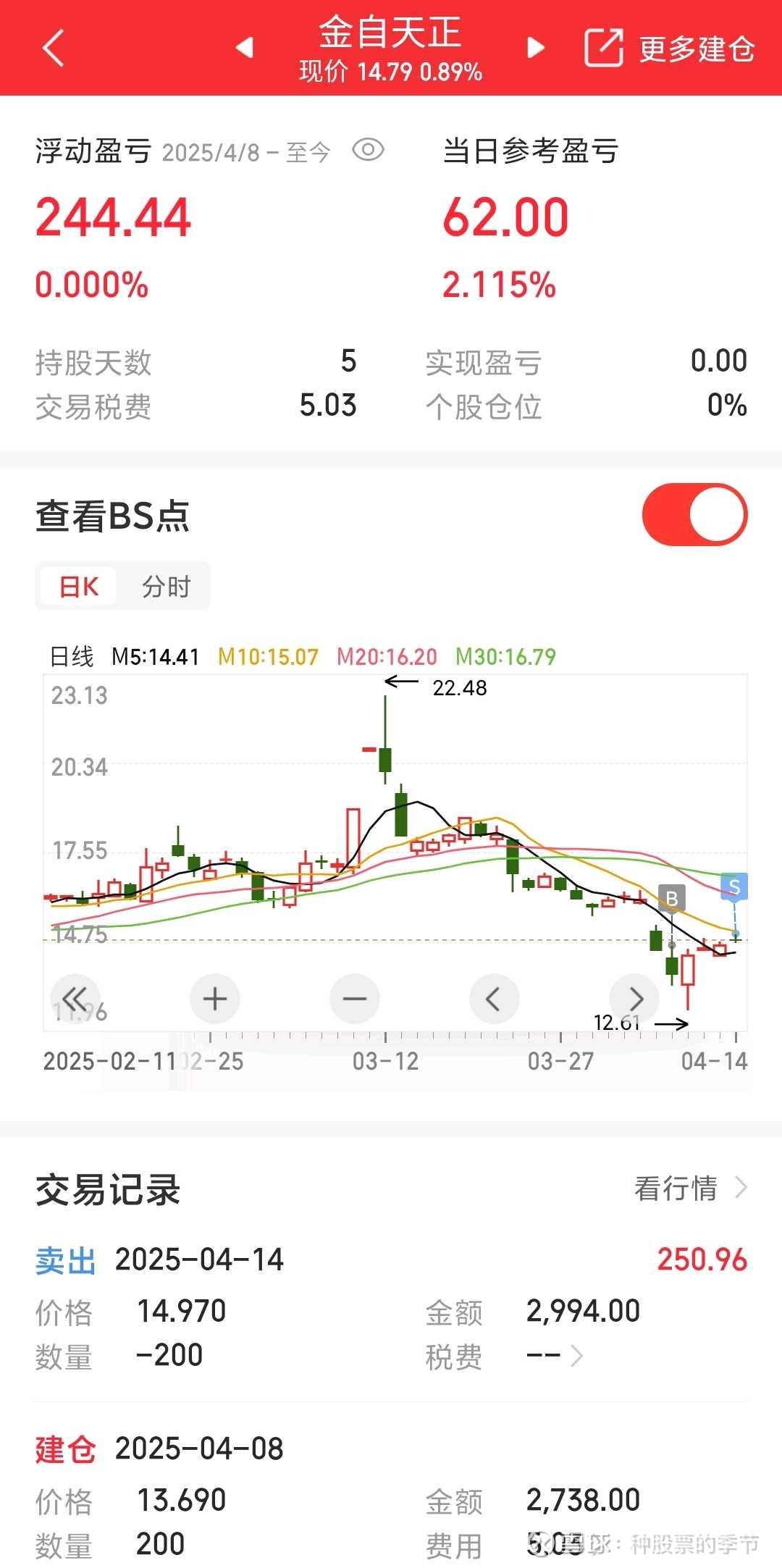Image resolution: width=782 pixels, height=1568 pixels.
Task: Switch to the 分时 chart tab
Action: 166,587
